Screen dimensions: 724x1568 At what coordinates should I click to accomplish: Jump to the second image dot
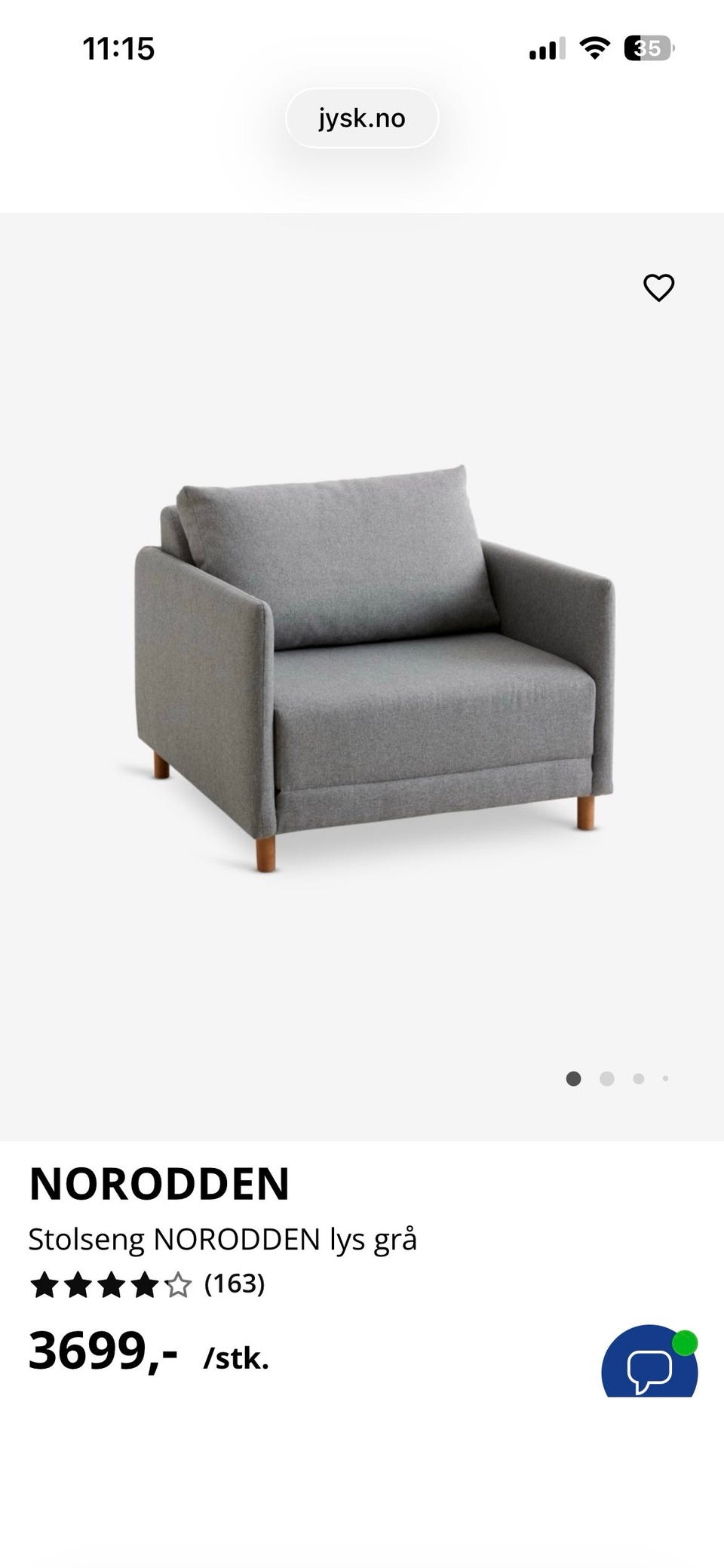point(606,1078)
